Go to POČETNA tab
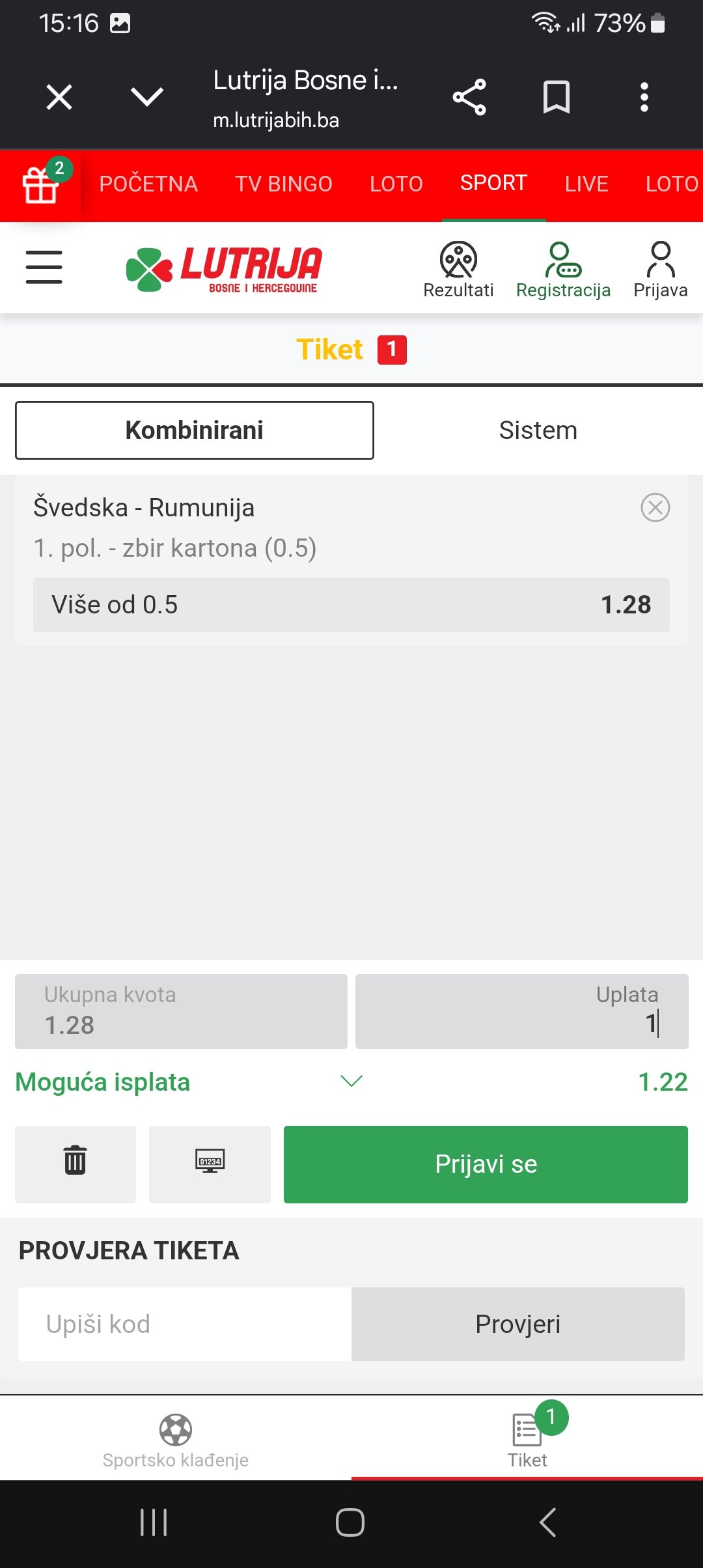703x1568 pixels. pyautogui.click(x=148, y=184)
